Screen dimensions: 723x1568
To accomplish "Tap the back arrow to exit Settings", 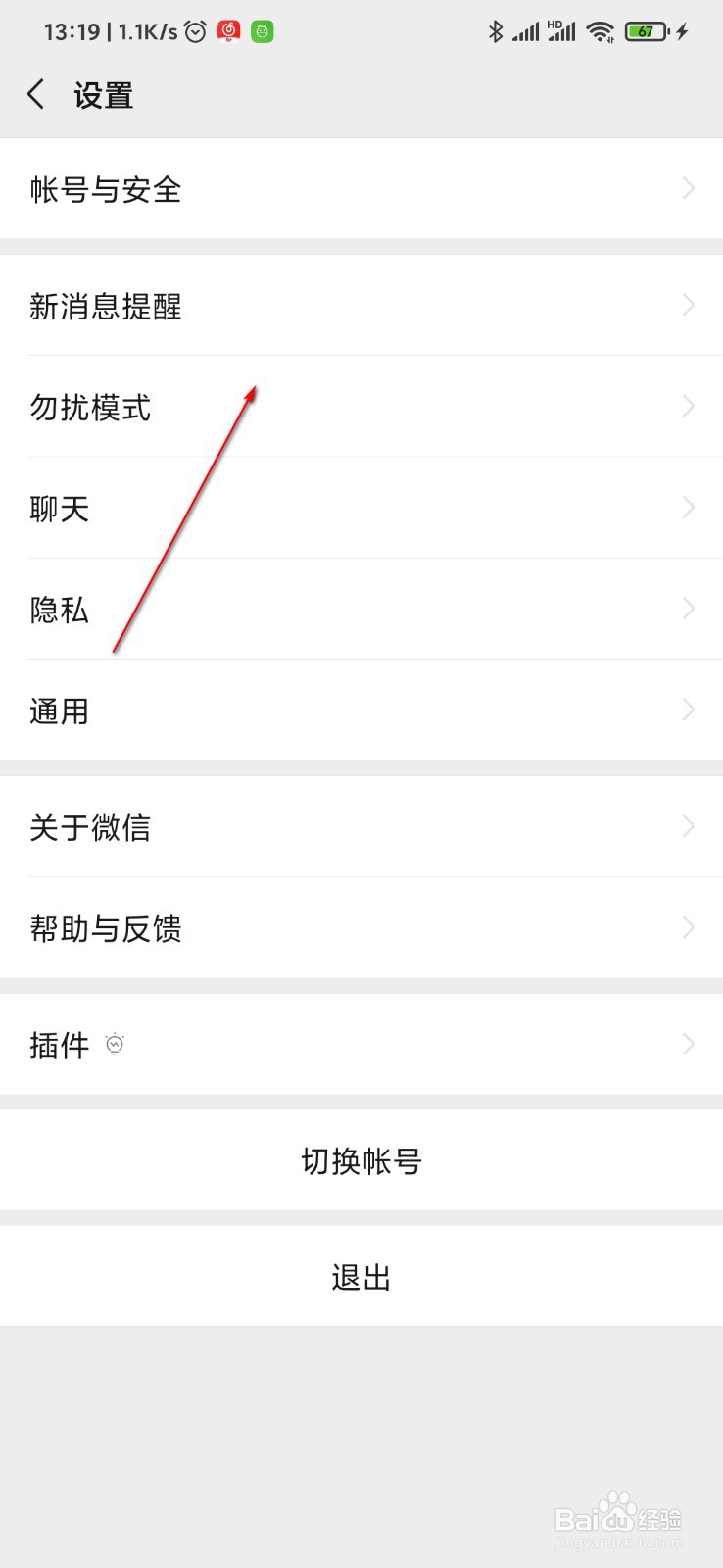I will (x=35, y=94).
